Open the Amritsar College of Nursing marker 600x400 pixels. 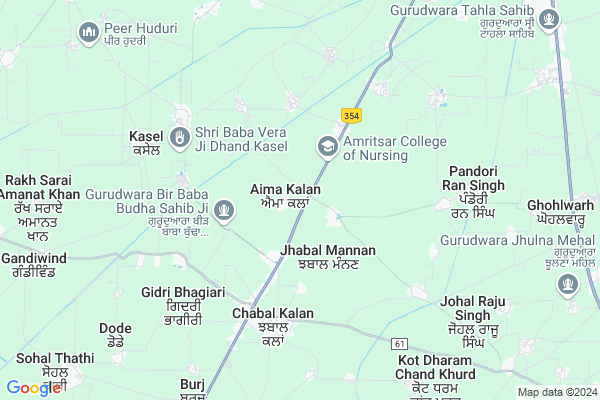pos(327,147)
